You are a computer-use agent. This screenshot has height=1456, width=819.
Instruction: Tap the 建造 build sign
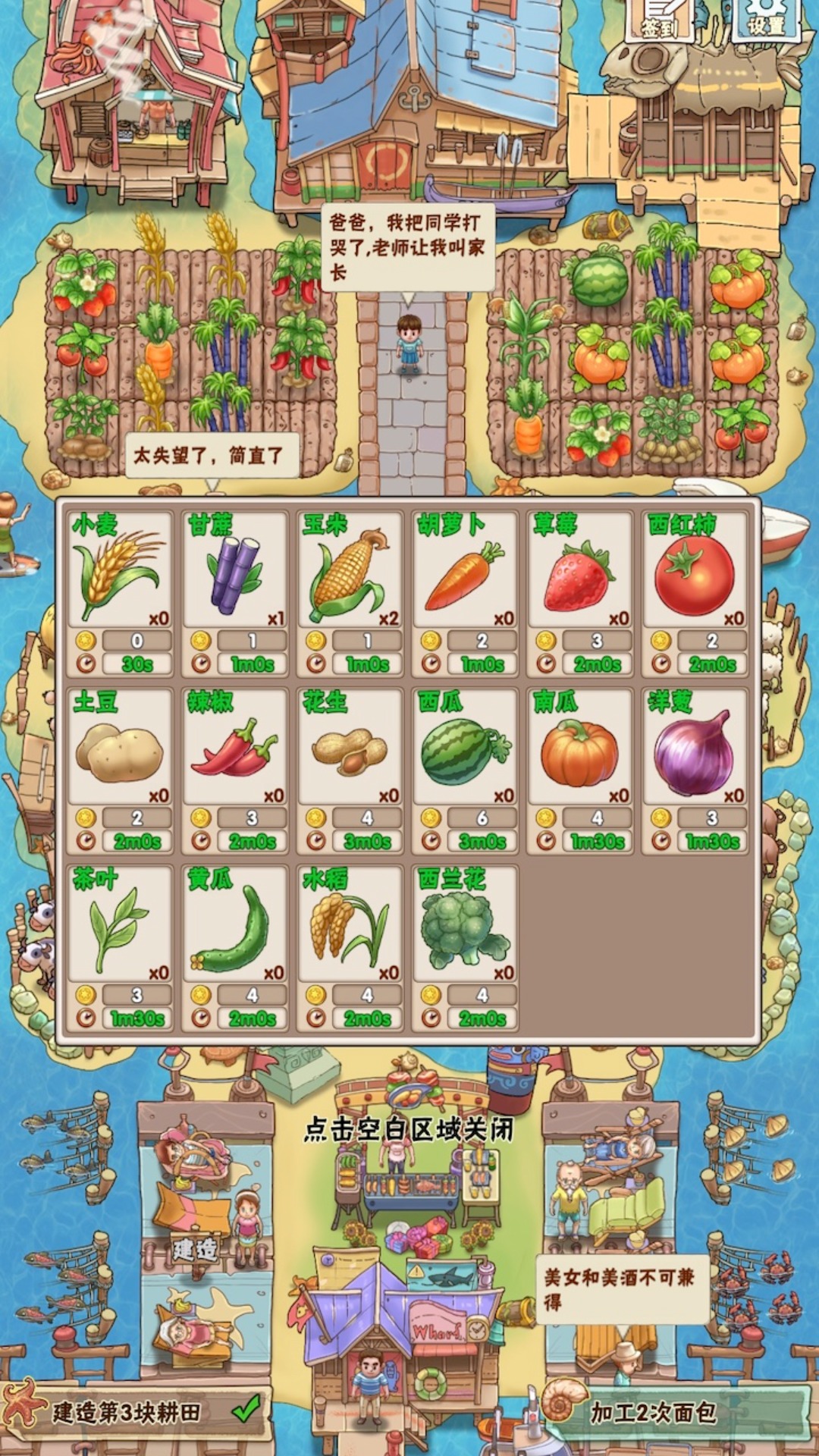coord(196,1250)
